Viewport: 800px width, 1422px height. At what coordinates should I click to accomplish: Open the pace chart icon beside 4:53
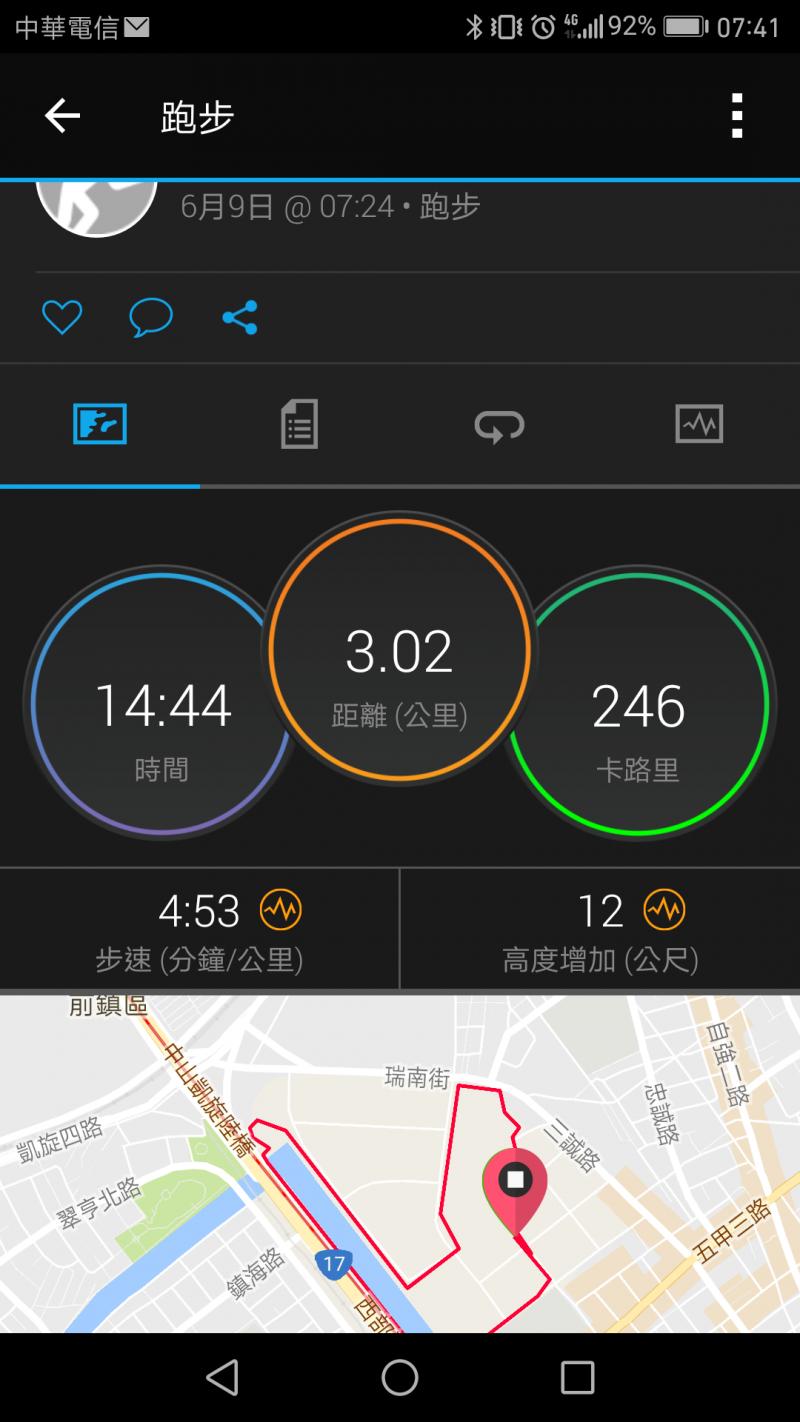(x=281, y=910)
